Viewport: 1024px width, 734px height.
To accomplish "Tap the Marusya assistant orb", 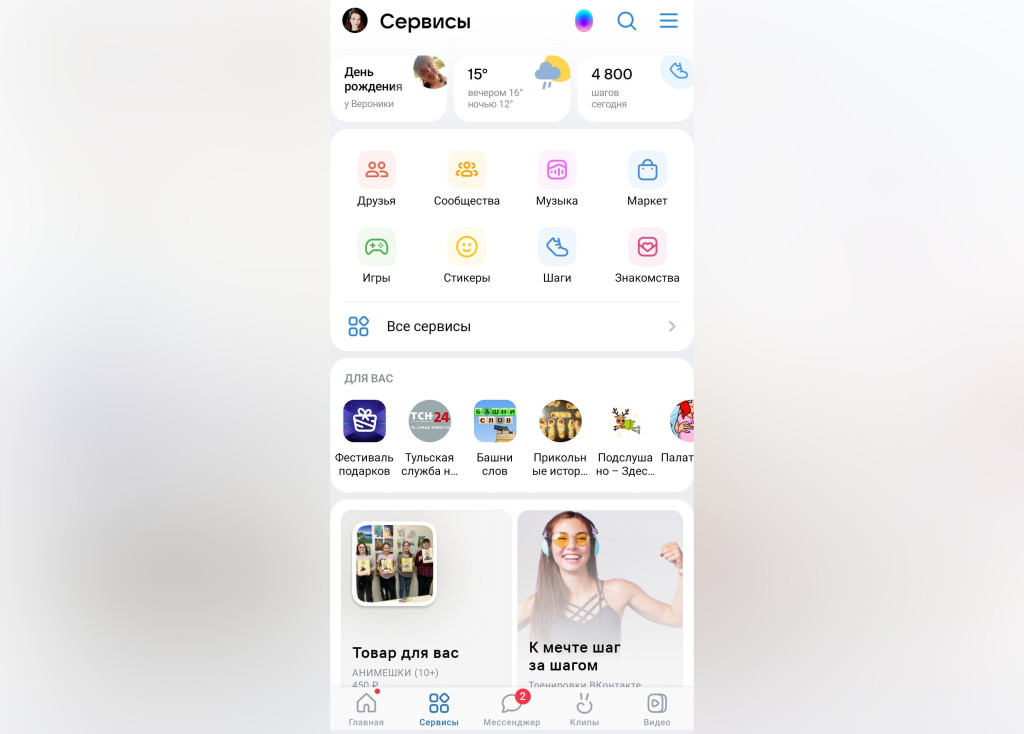I will click(x=584, y=21).
